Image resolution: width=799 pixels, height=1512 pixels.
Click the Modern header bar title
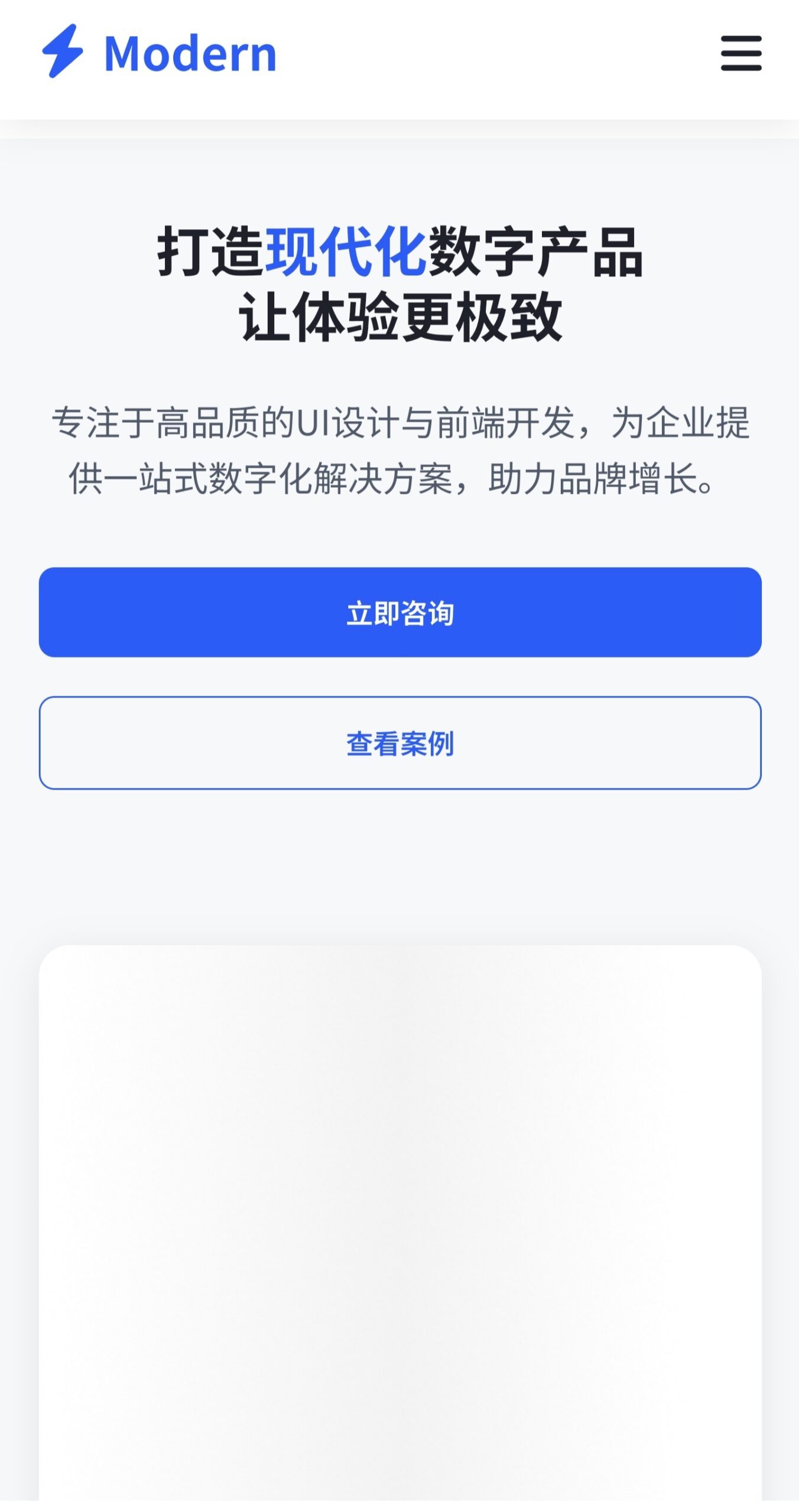[x=189, y=53]
